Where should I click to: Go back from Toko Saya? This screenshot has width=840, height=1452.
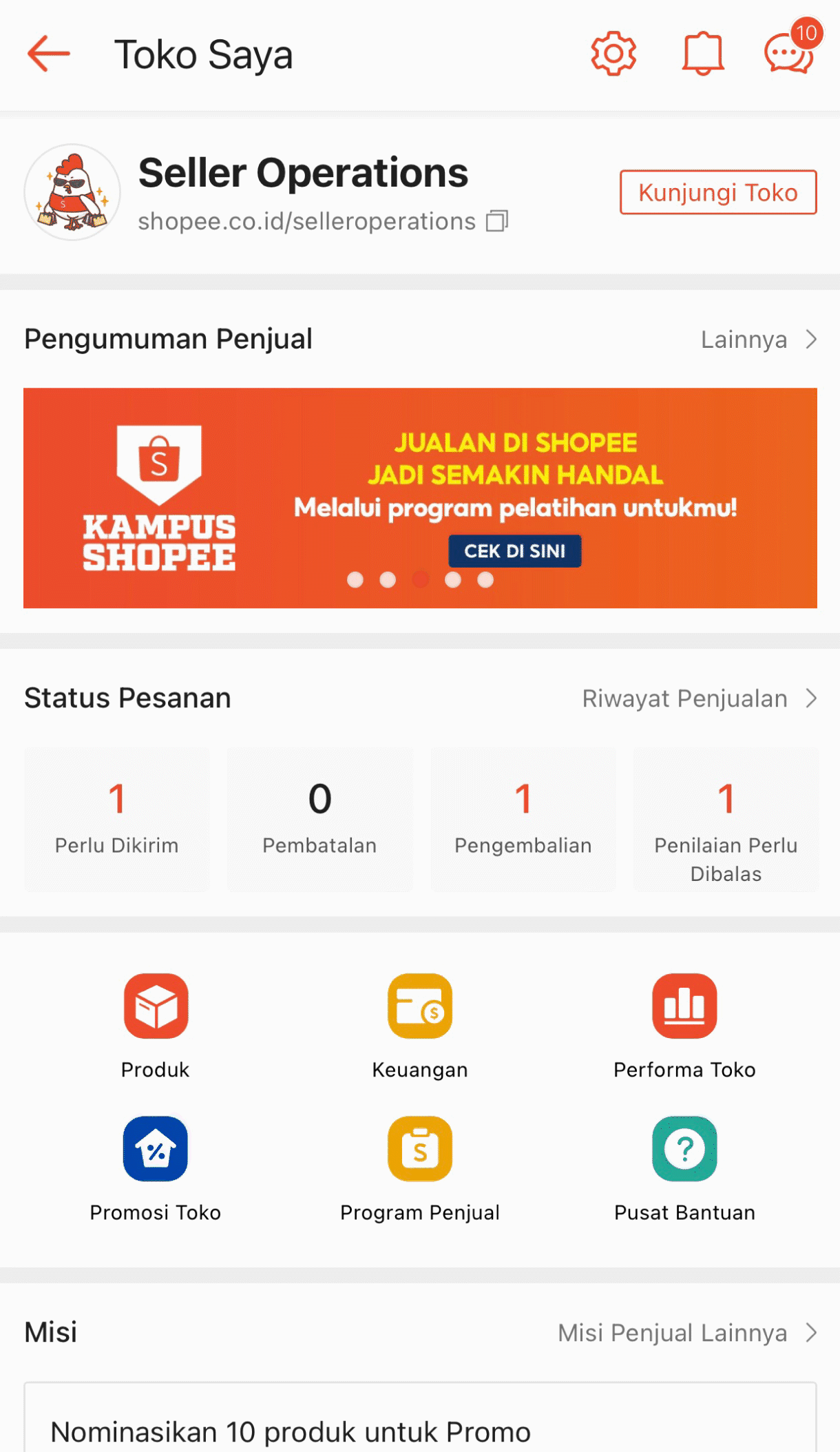click(x=48, y=54)
